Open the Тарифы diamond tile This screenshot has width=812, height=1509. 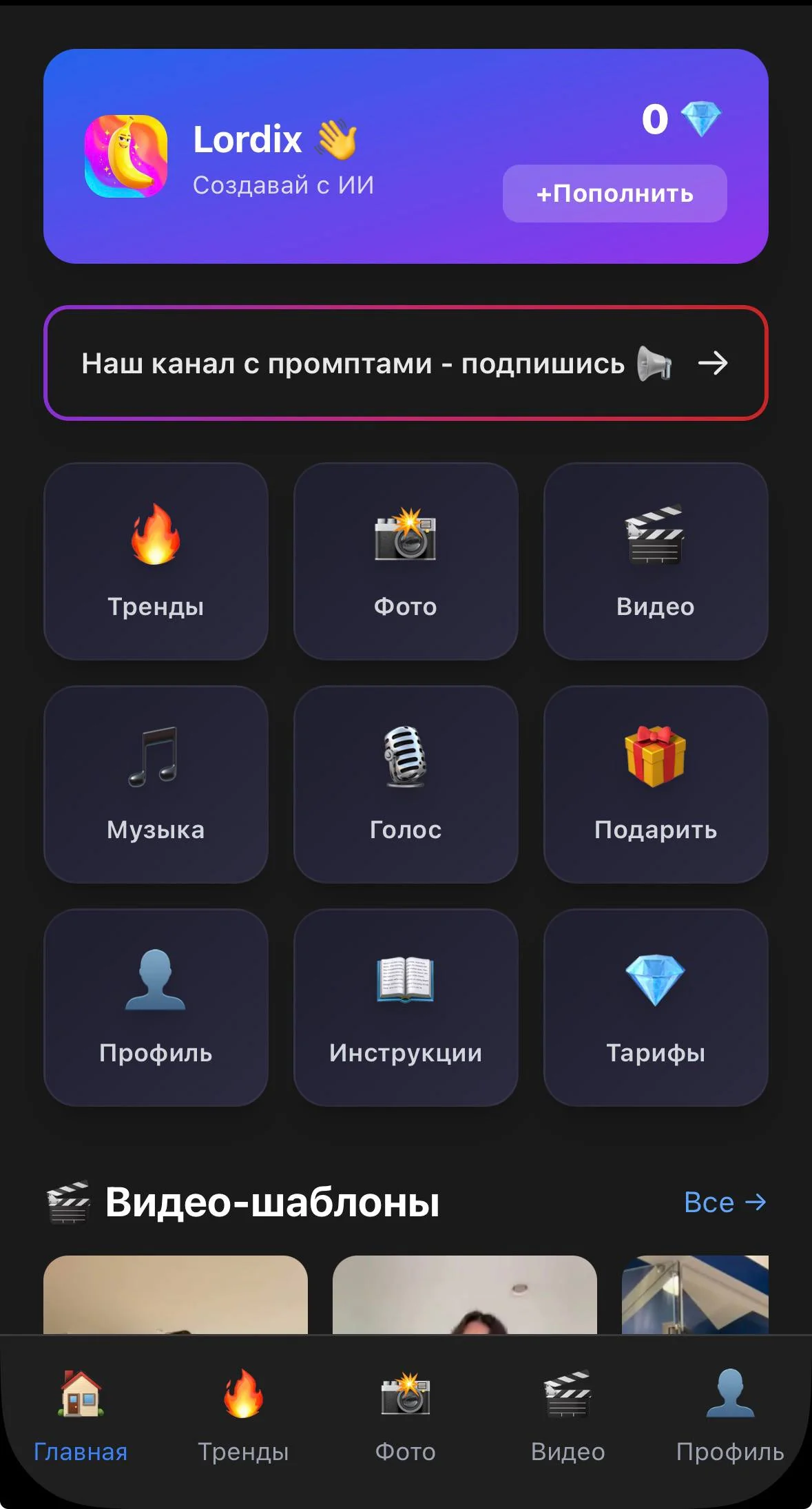[x=656, y=1008]
